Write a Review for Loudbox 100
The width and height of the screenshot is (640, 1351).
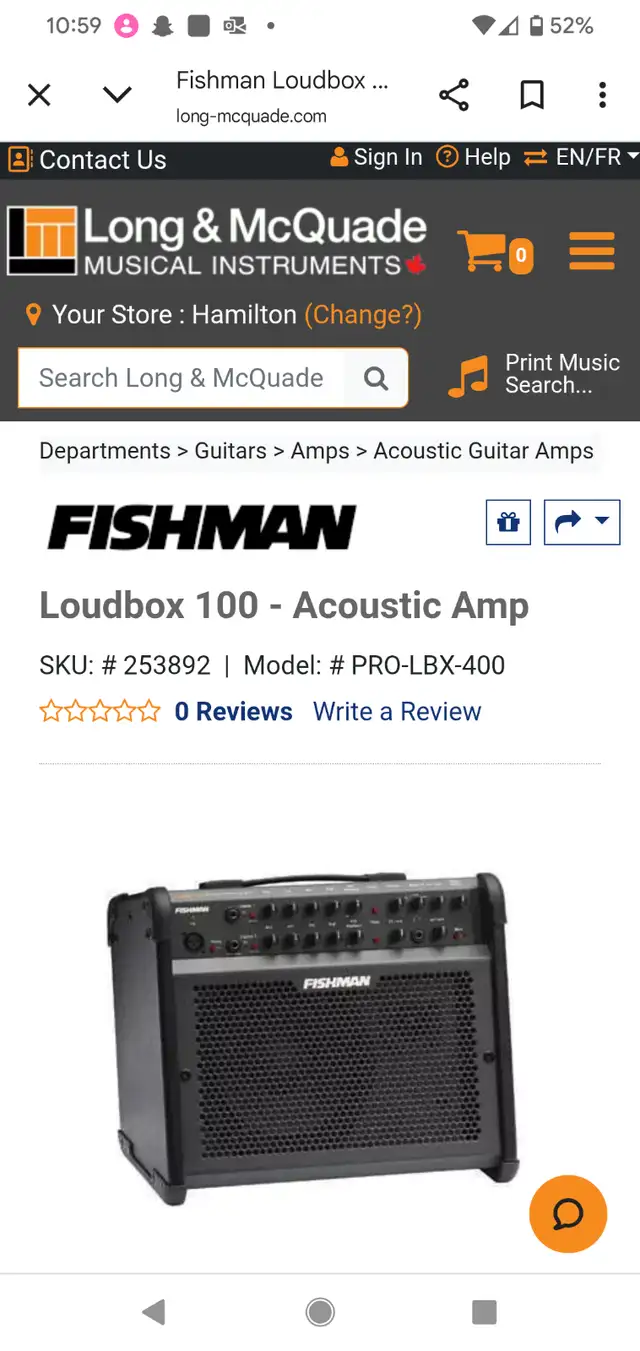tap(397, 712)
